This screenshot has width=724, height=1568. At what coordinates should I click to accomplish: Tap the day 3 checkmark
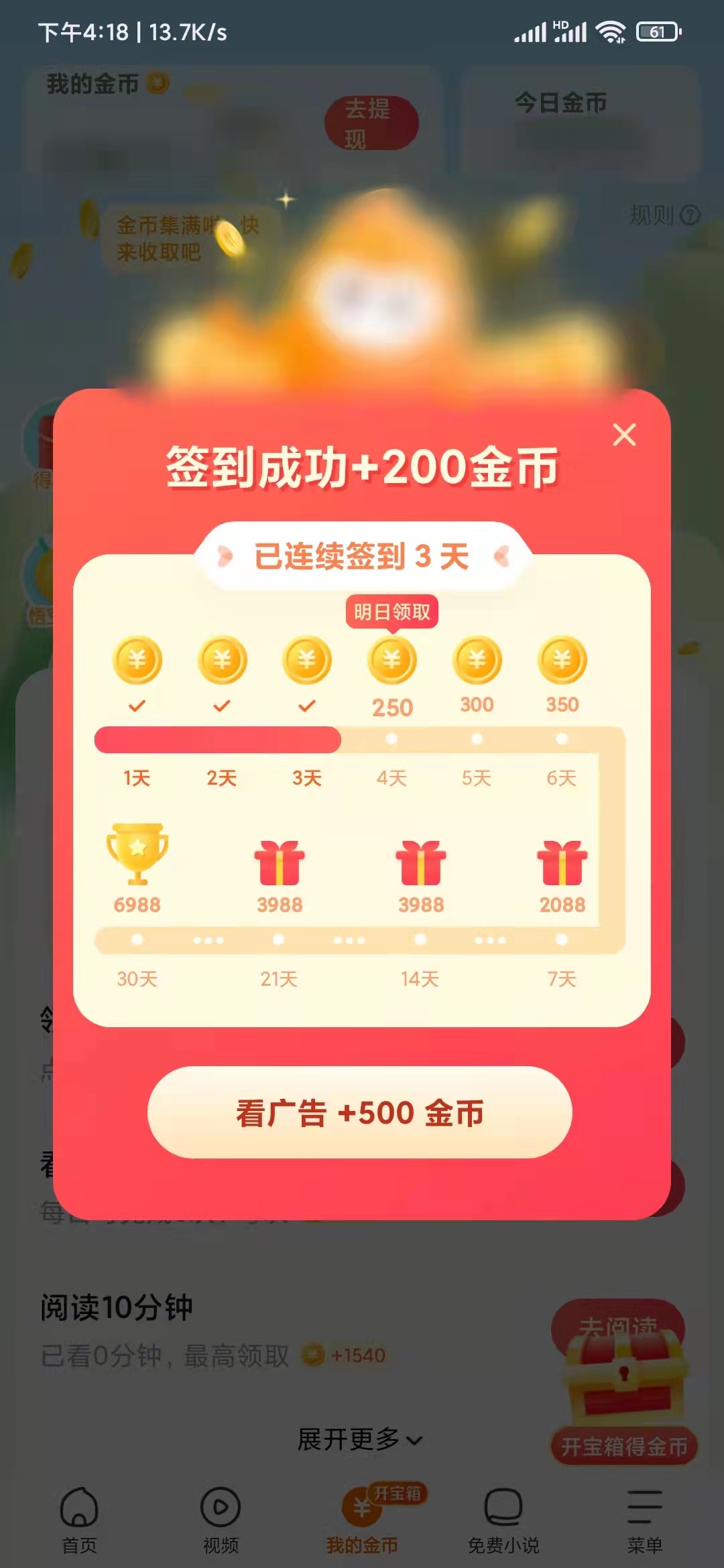pyautogui.click(x=308, y=705)
